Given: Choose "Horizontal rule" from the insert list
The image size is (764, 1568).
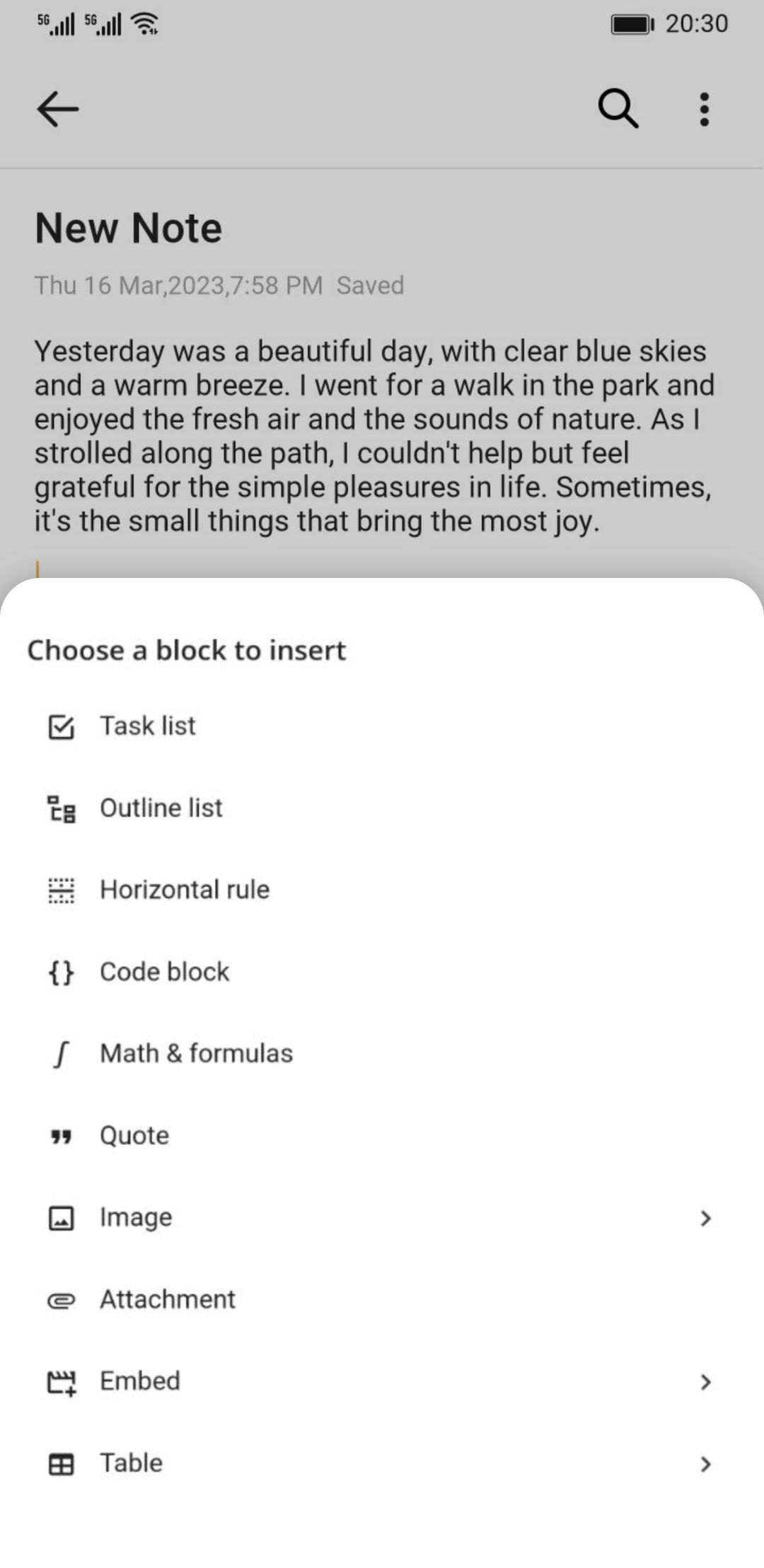Looking at the screenshot, I should click(x=185, y=890).
